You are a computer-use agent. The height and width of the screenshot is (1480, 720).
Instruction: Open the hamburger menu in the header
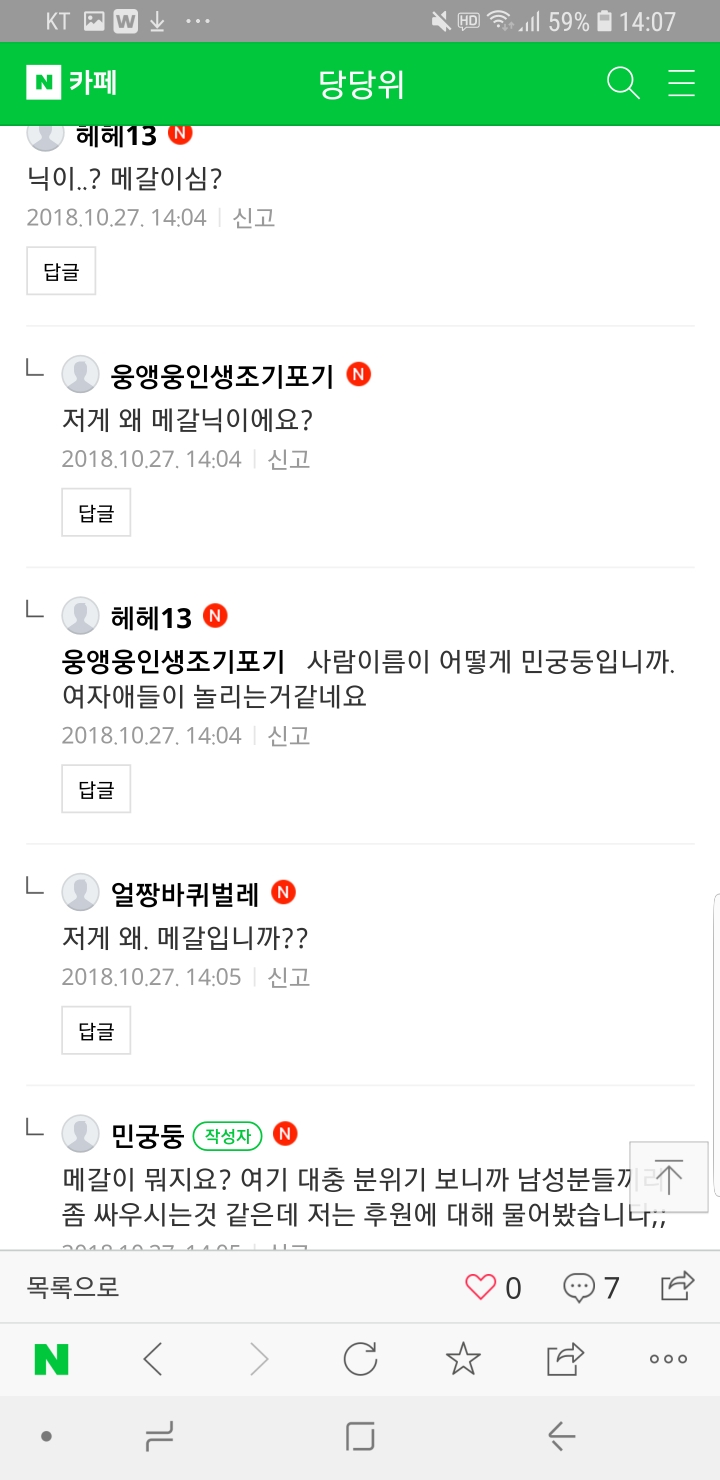coord(682,83)
